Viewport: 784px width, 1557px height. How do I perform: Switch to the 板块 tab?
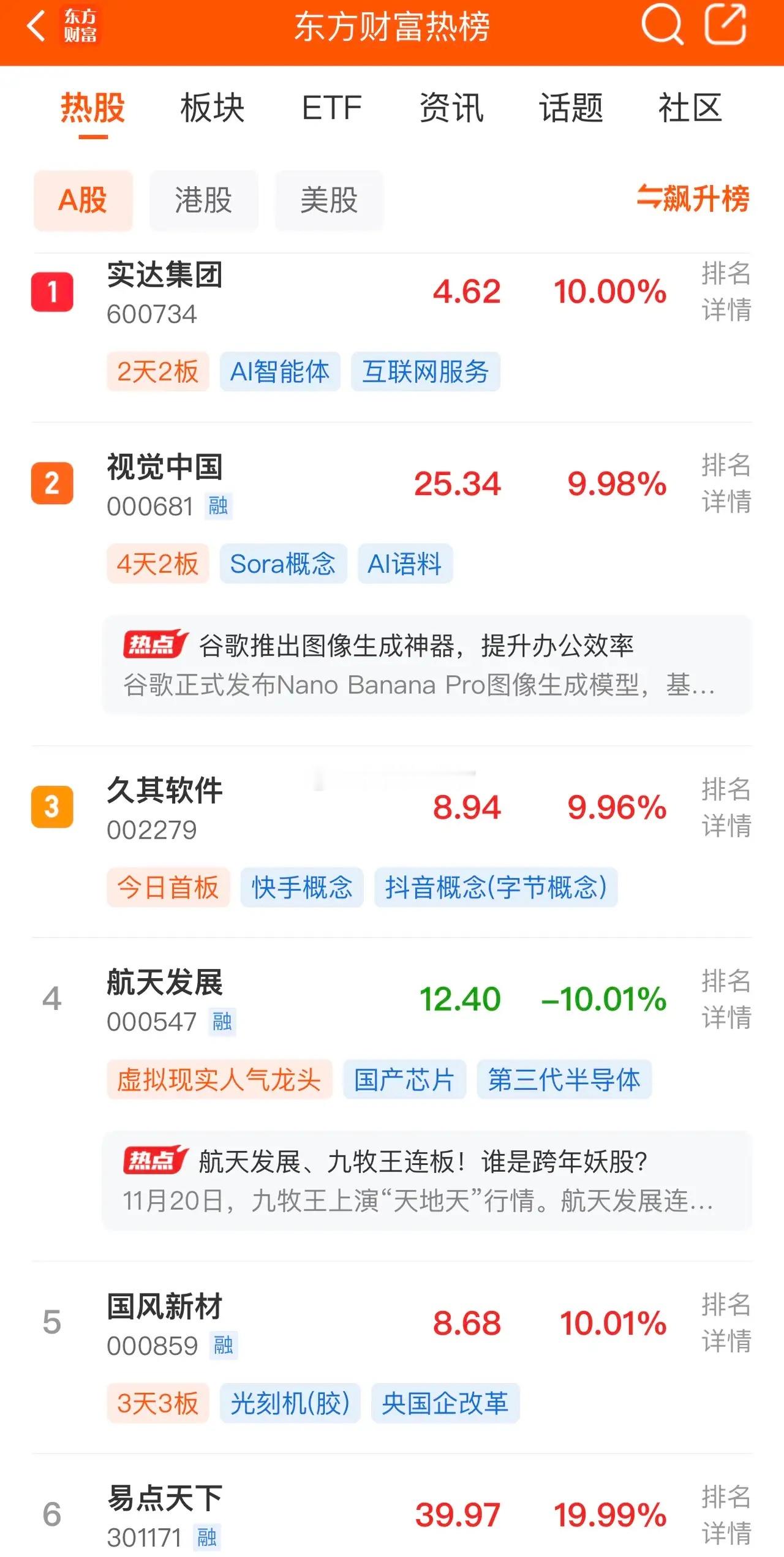(211, 108)
